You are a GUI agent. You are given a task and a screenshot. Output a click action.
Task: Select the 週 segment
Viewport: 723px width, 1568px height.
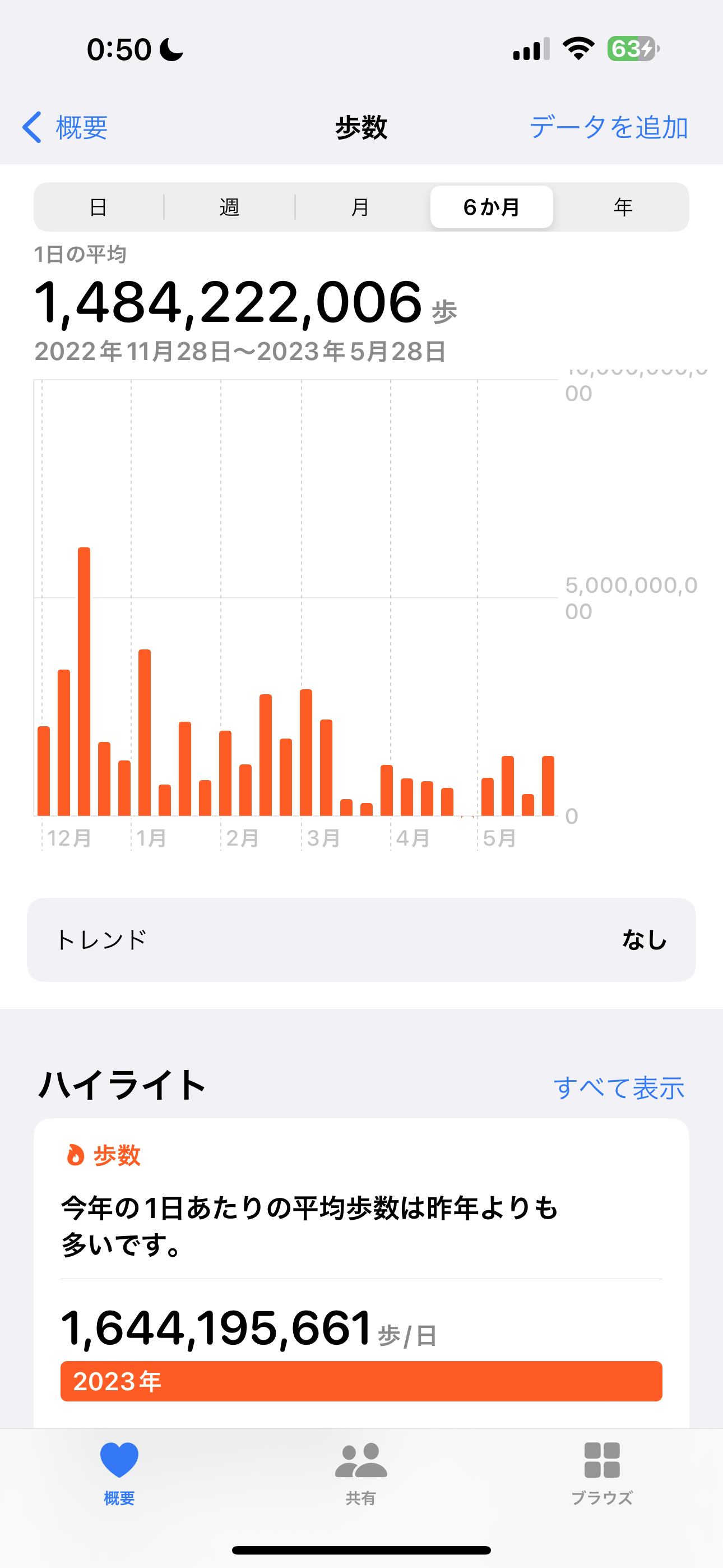click(x=229, y=207)
